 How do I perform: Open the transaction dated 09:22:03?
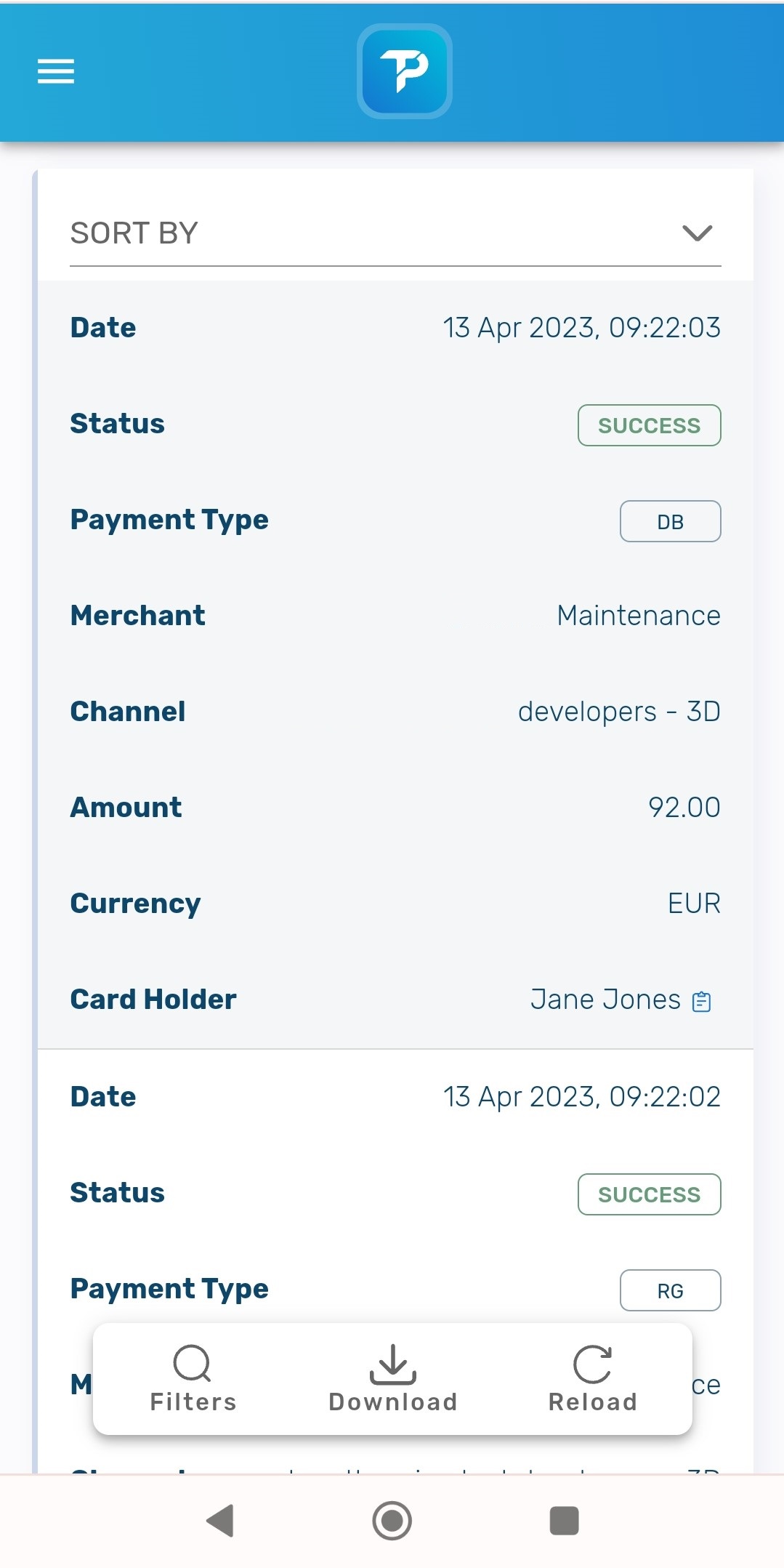[x=395, y=664]
